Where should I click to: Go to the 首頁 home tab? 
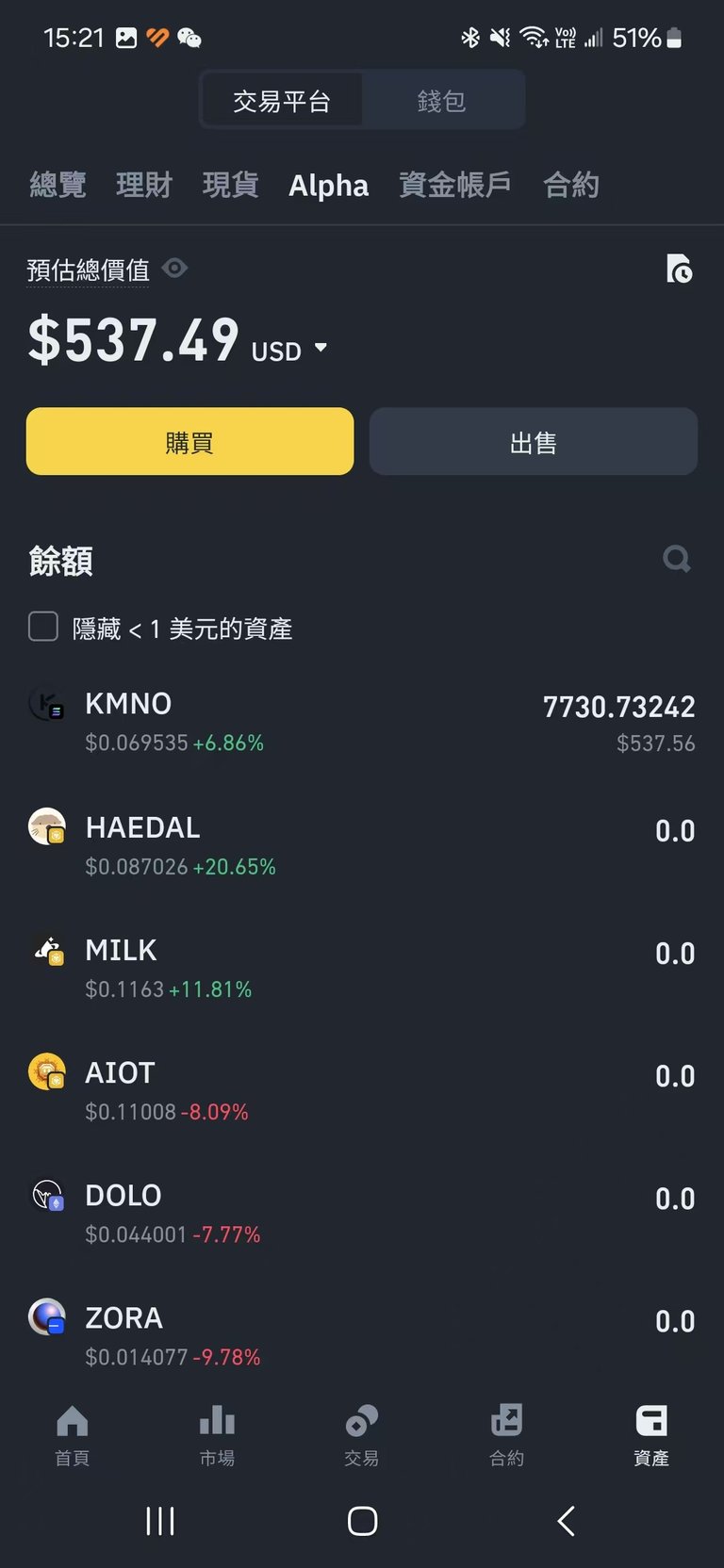click(x=73, y=1435)
